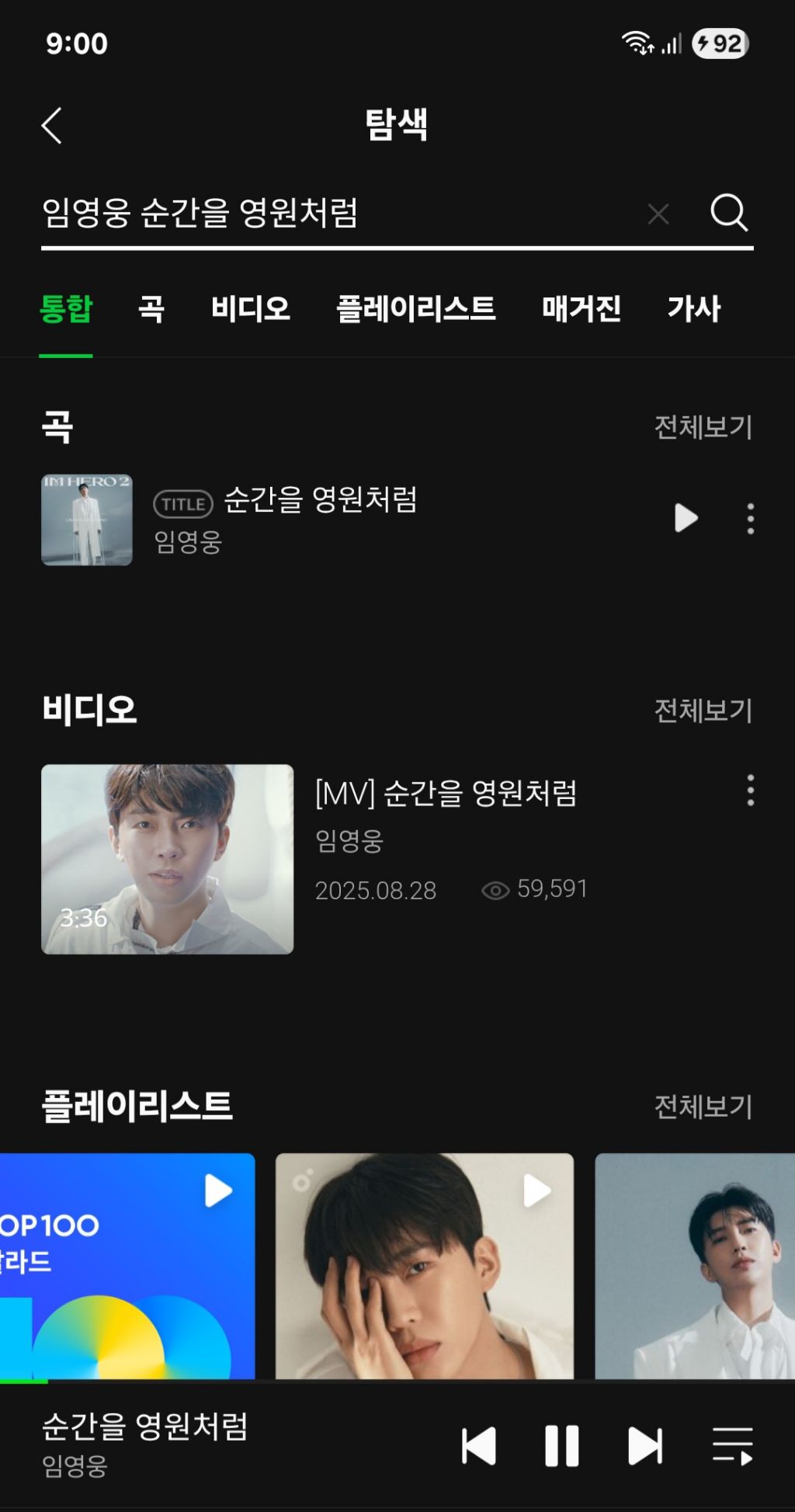View all results in 비디오 section
795x1512 pixels.
coord(703,711)
